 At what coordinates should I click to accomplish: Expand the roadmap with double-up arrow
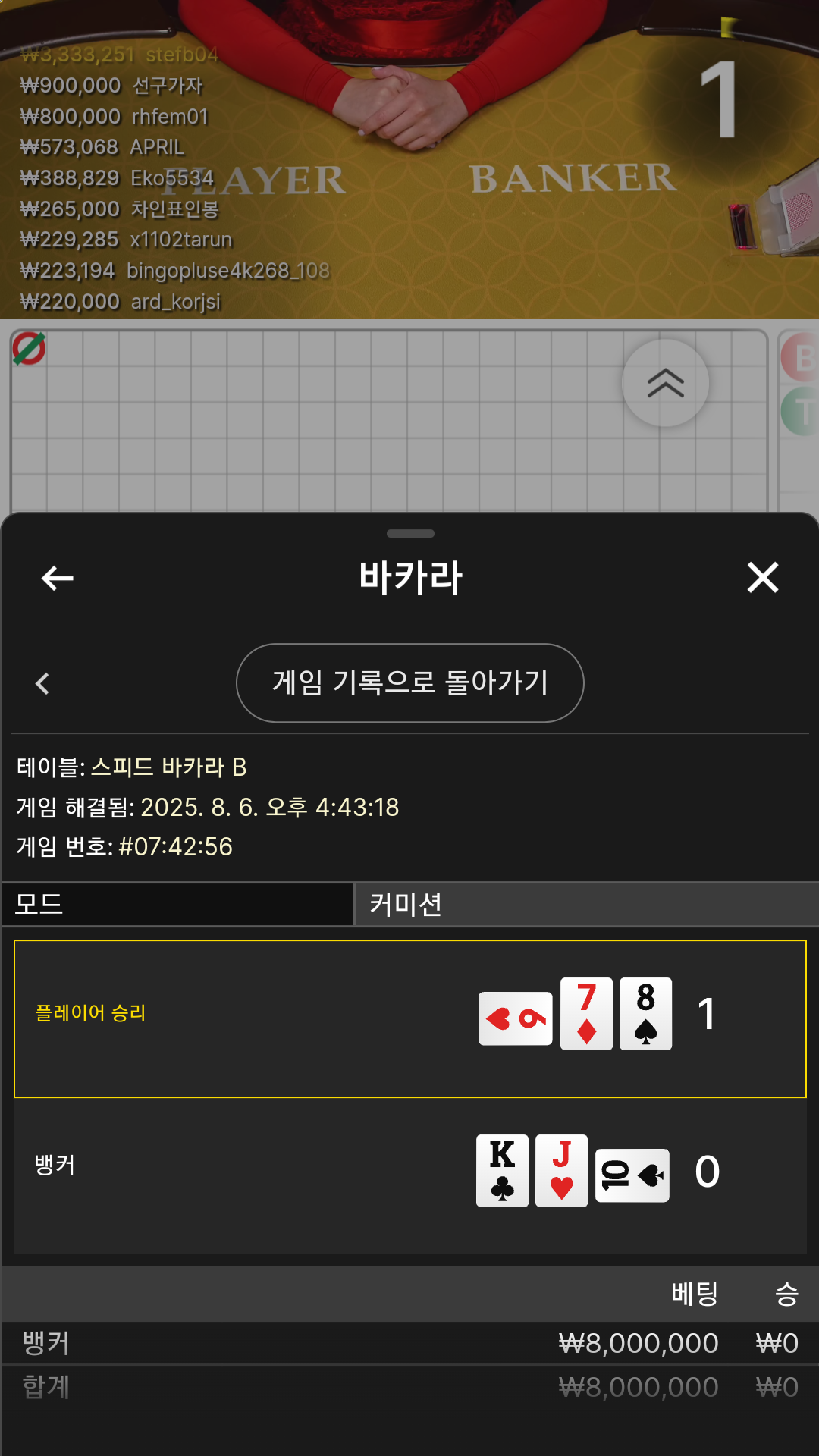(x=666, y=383)
